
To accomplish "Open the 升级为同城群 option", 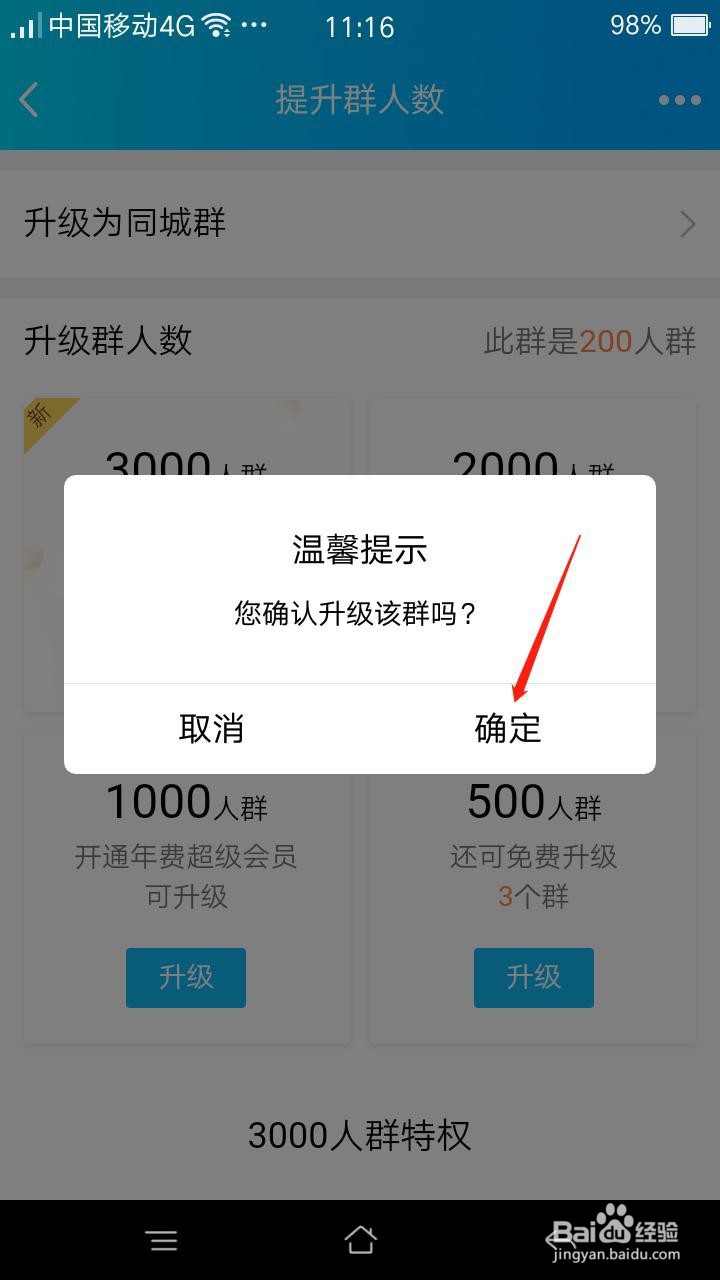I will 200,224.
